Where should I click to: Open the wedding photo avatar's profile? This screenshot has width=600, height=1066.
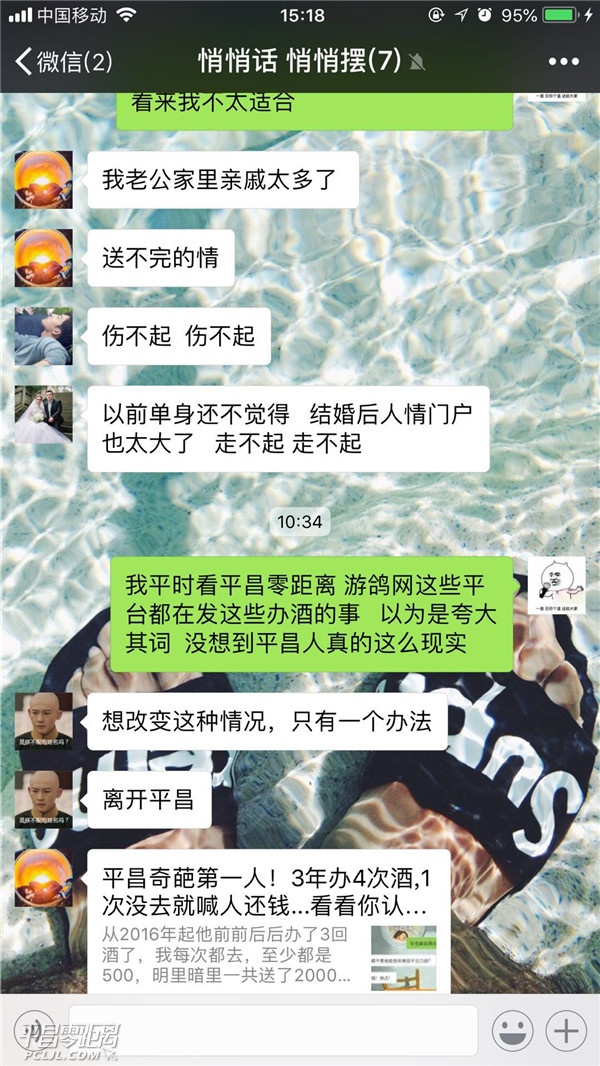(43, 415)
